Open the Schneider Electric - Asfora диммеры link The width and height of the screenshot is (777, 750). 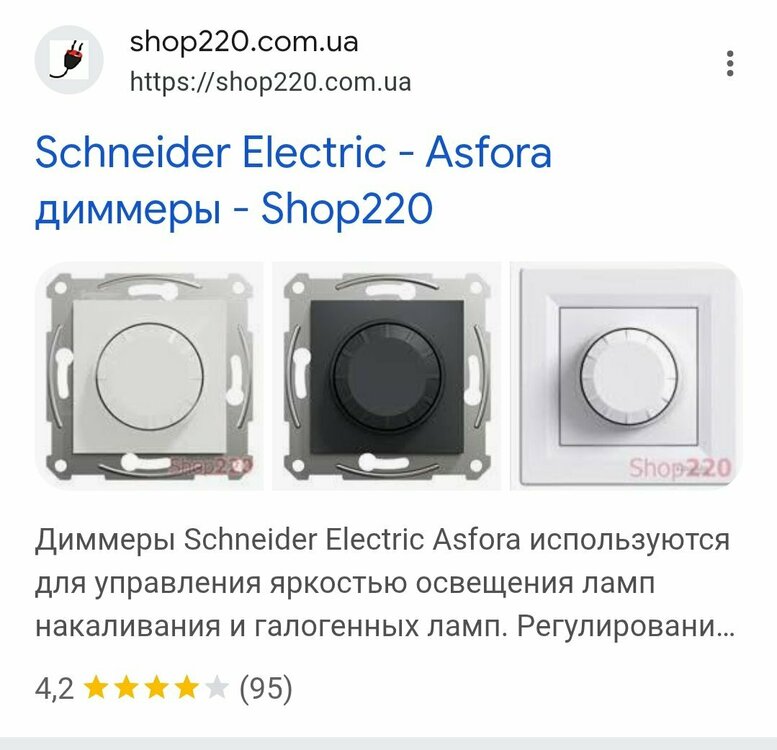coord(293,181)
